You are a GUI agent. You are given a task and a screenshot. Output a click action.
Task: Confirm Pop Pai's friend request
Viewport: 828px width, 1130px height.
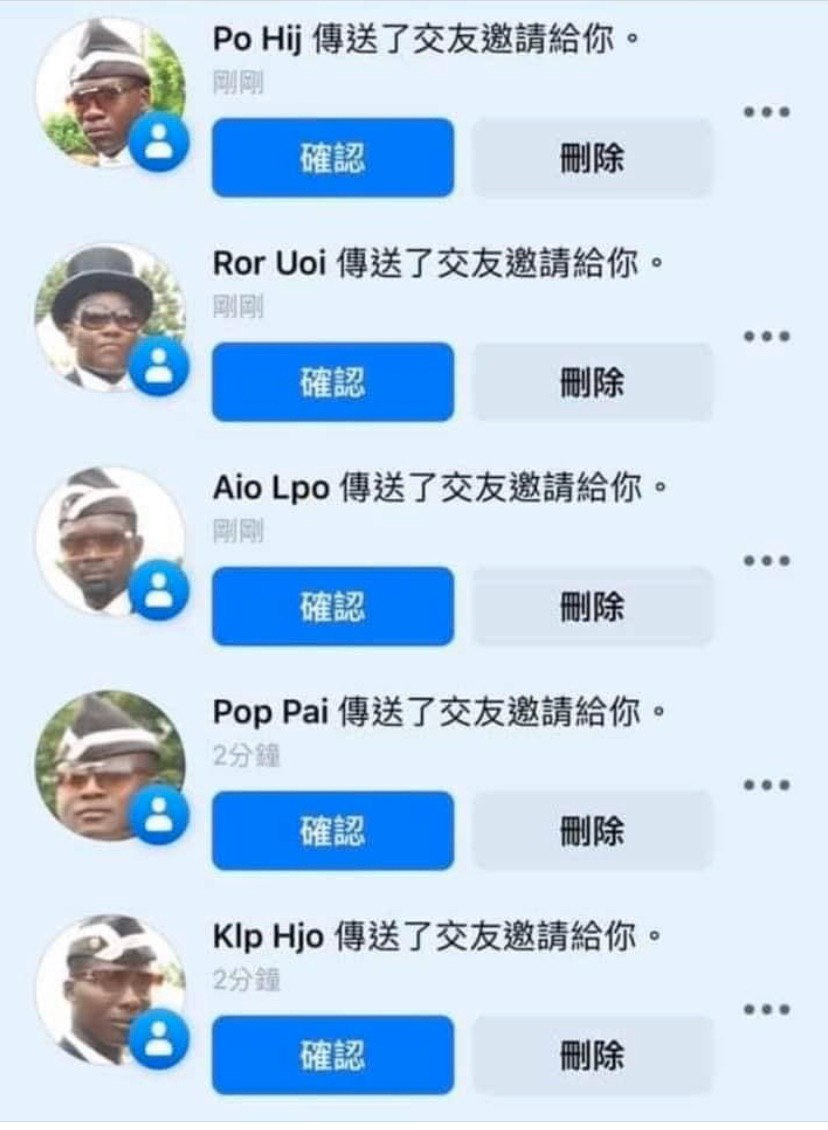click(x=332, y=830)
